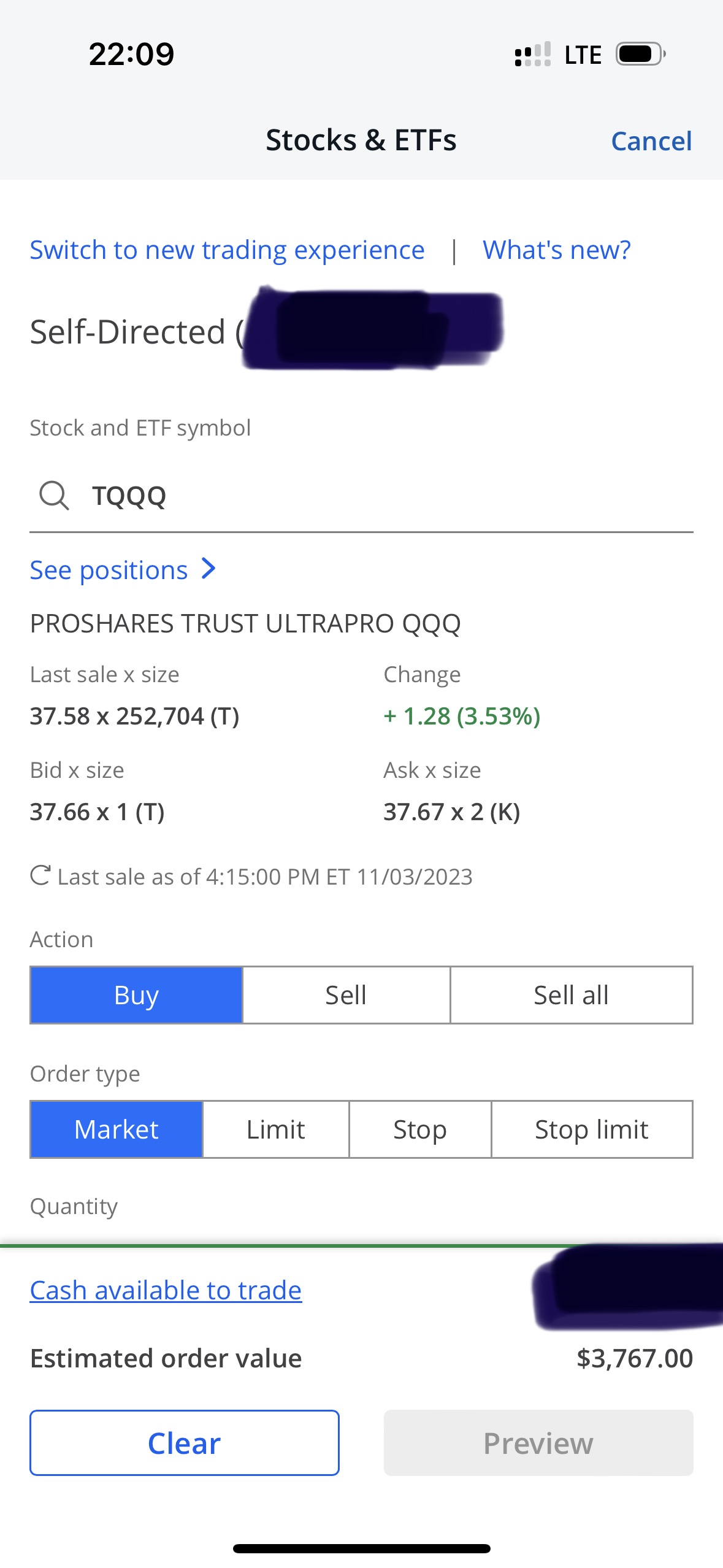Tap the cellular signal bars icon

[x=531, y=53]
